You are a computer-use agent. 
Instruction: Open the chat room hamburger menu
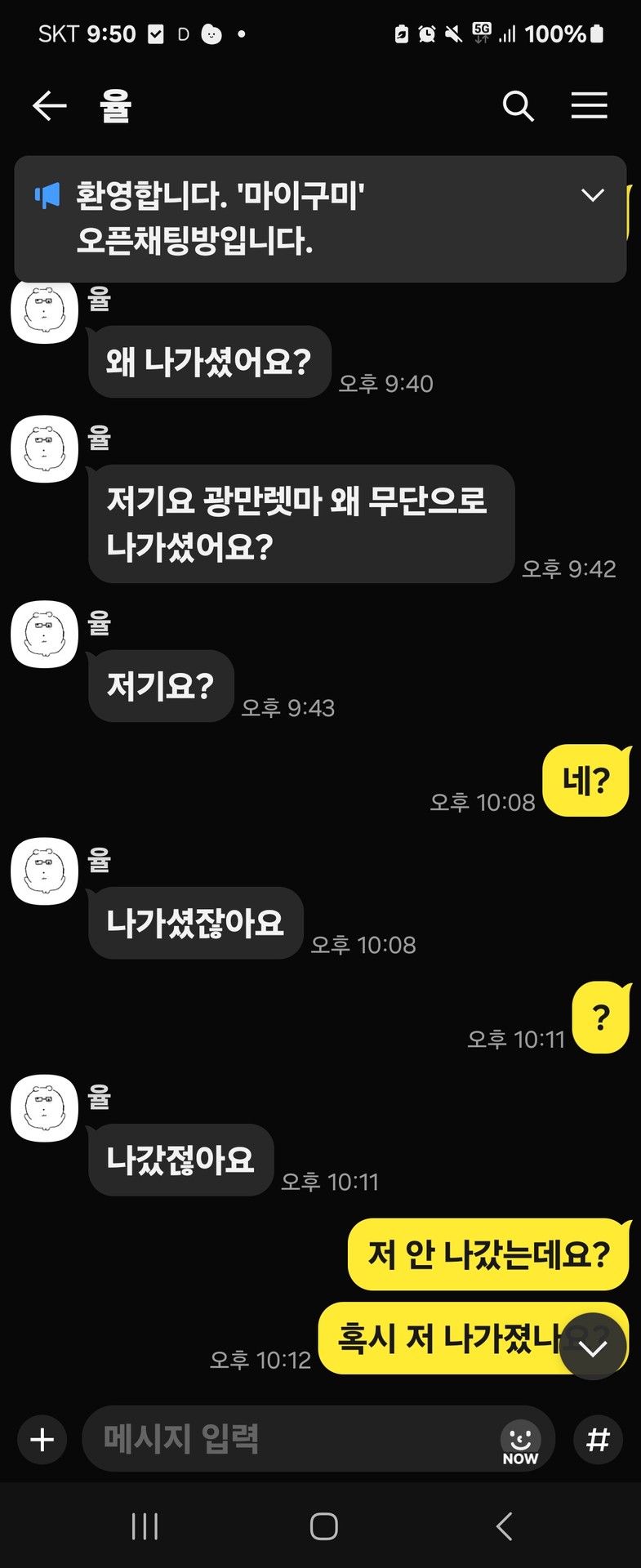[589, 105]
